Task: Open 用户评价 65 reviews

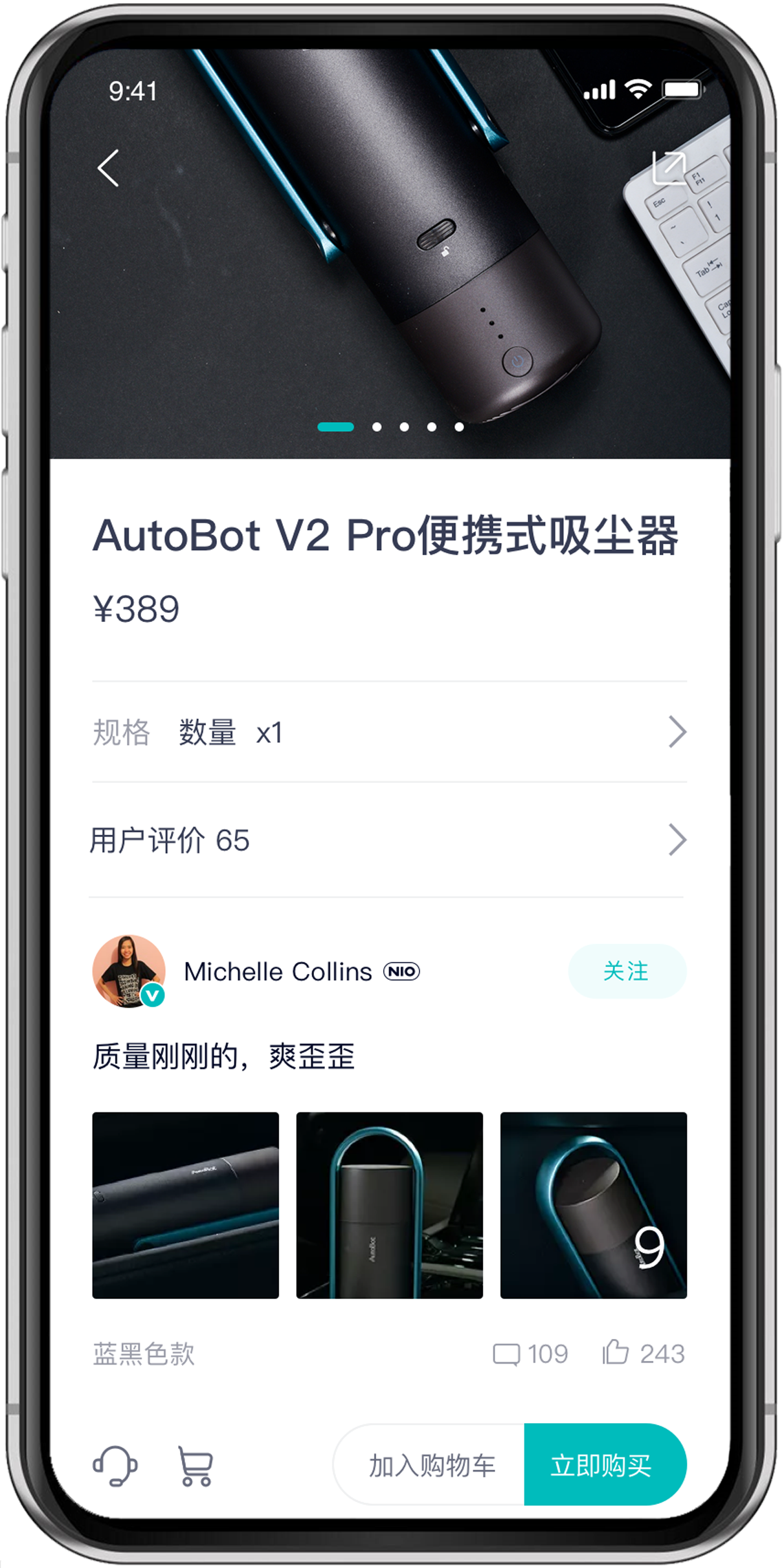Action: point(388,840)
